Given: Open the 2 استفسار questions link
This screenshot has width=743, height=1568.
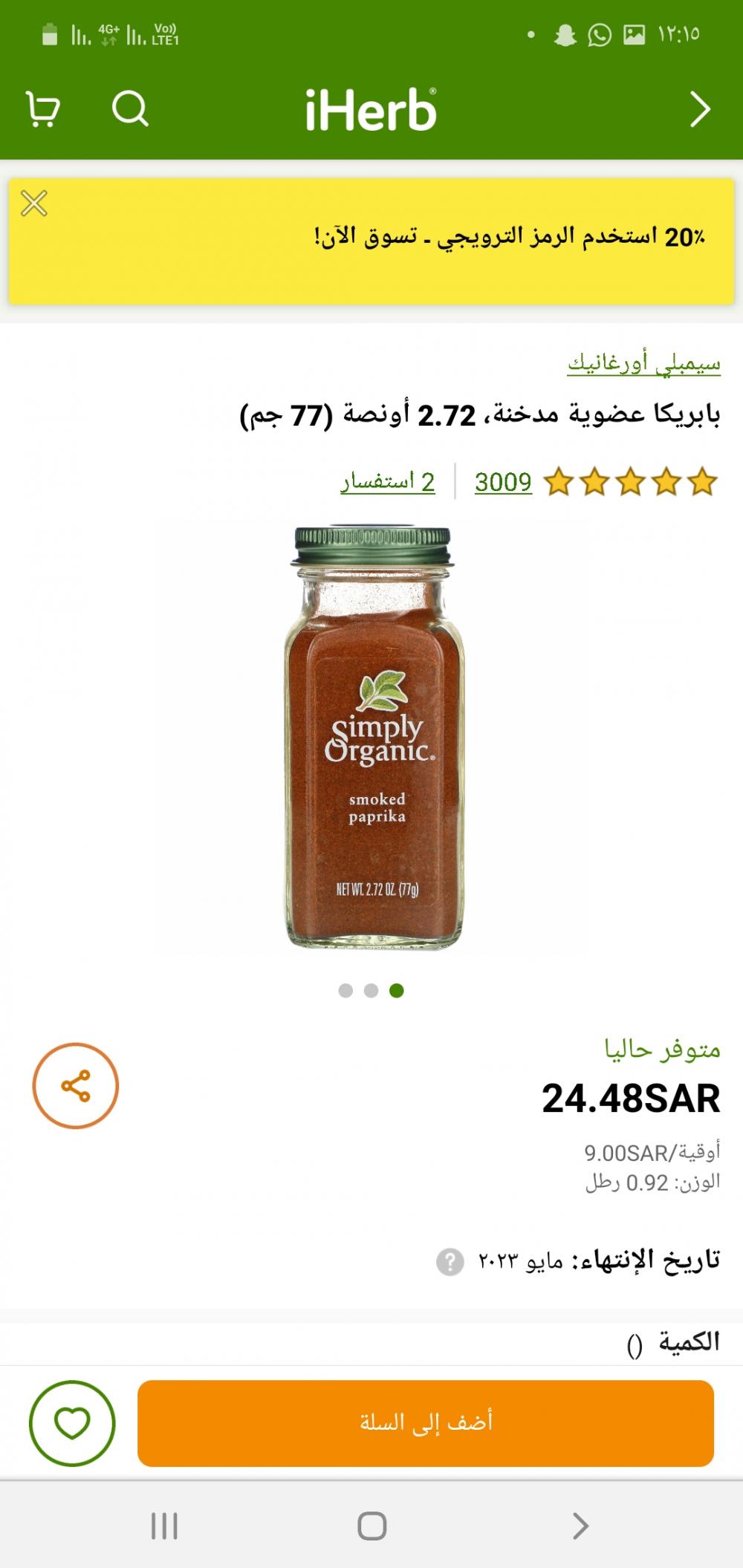Looking at the screenshot, I should click(388, 482).
